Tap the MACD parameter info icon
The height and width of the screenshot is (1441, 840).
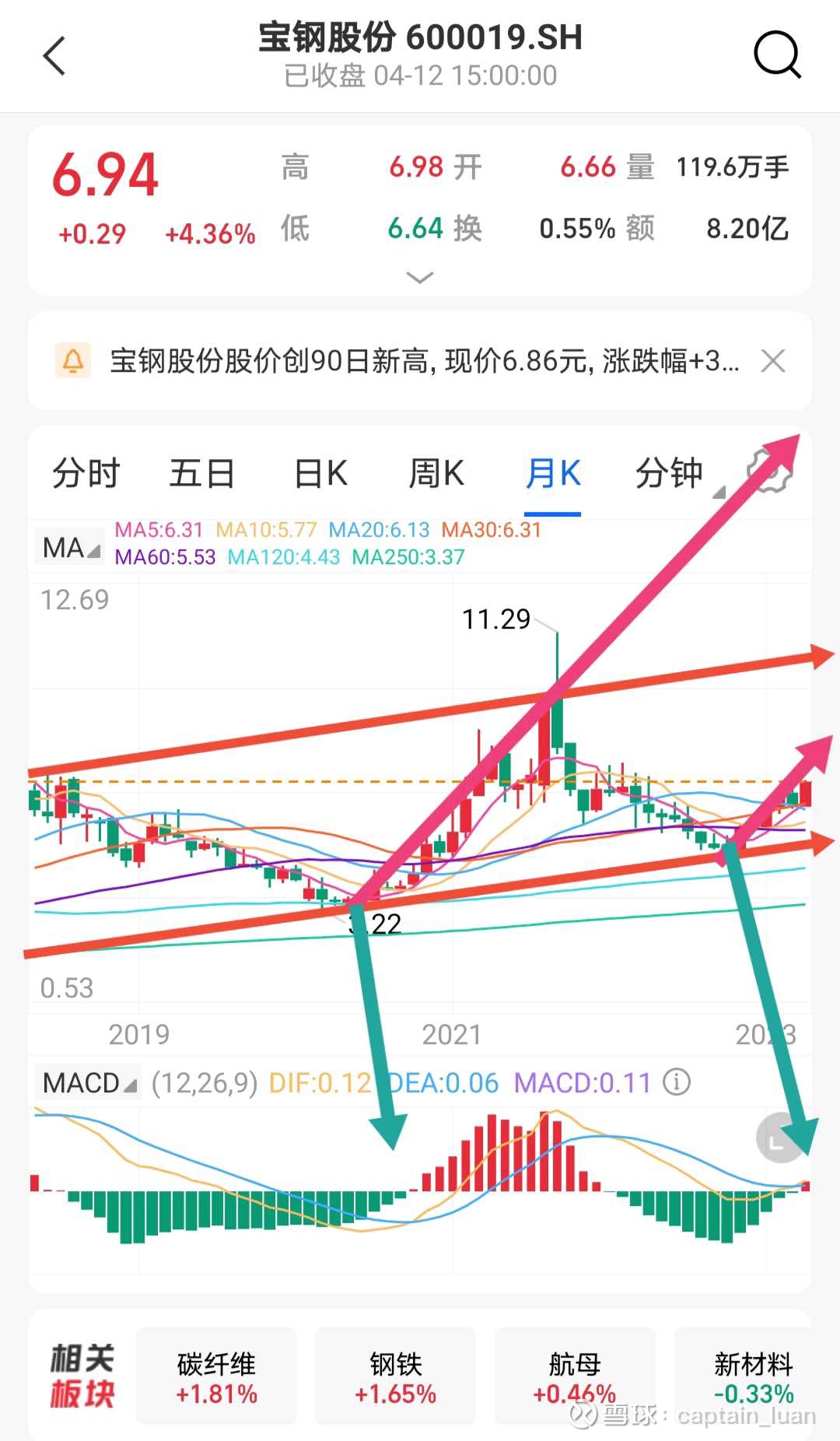676,1082
